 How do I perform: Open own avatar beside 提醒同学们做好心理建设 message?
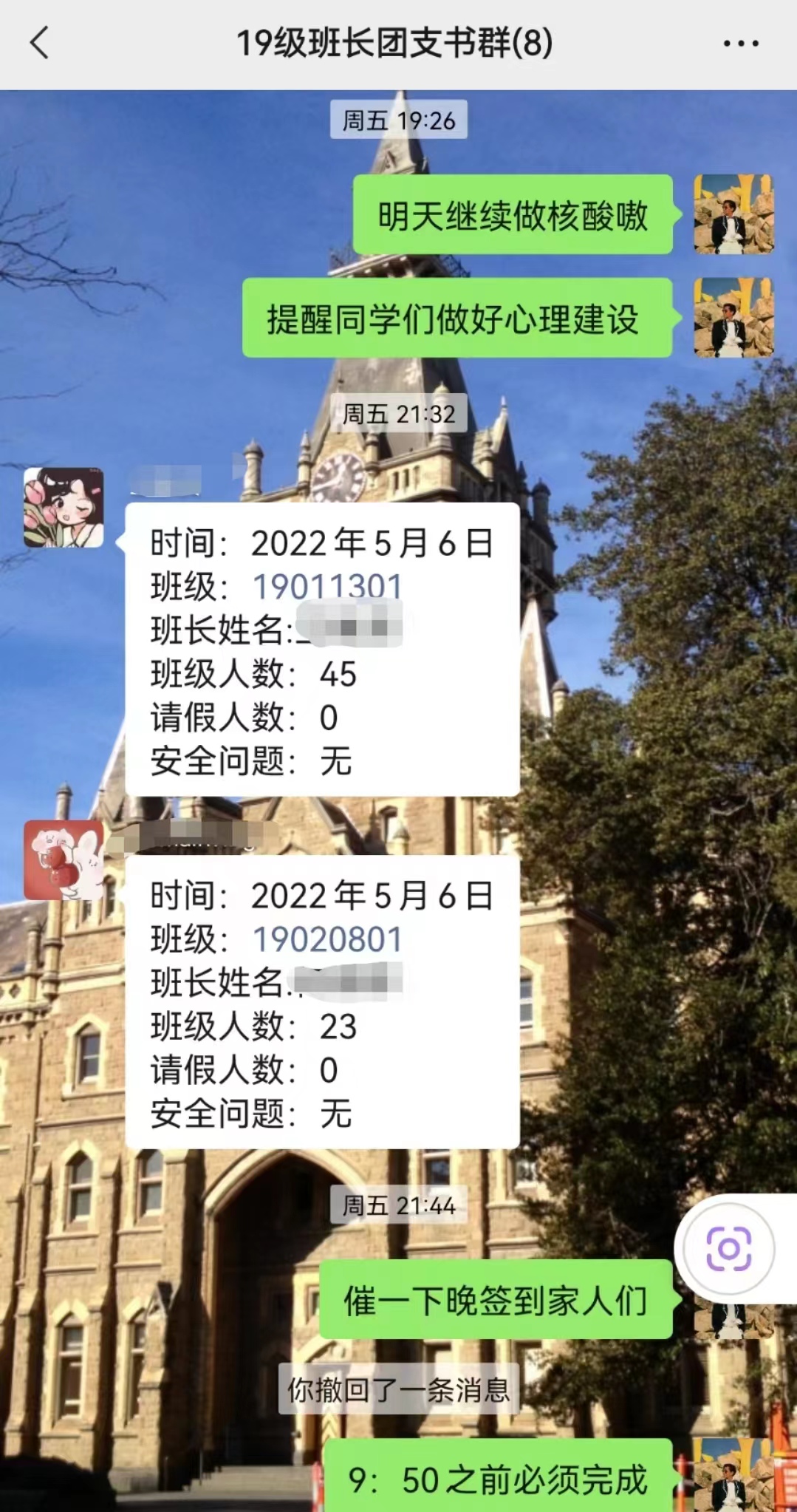pos(733,318)
